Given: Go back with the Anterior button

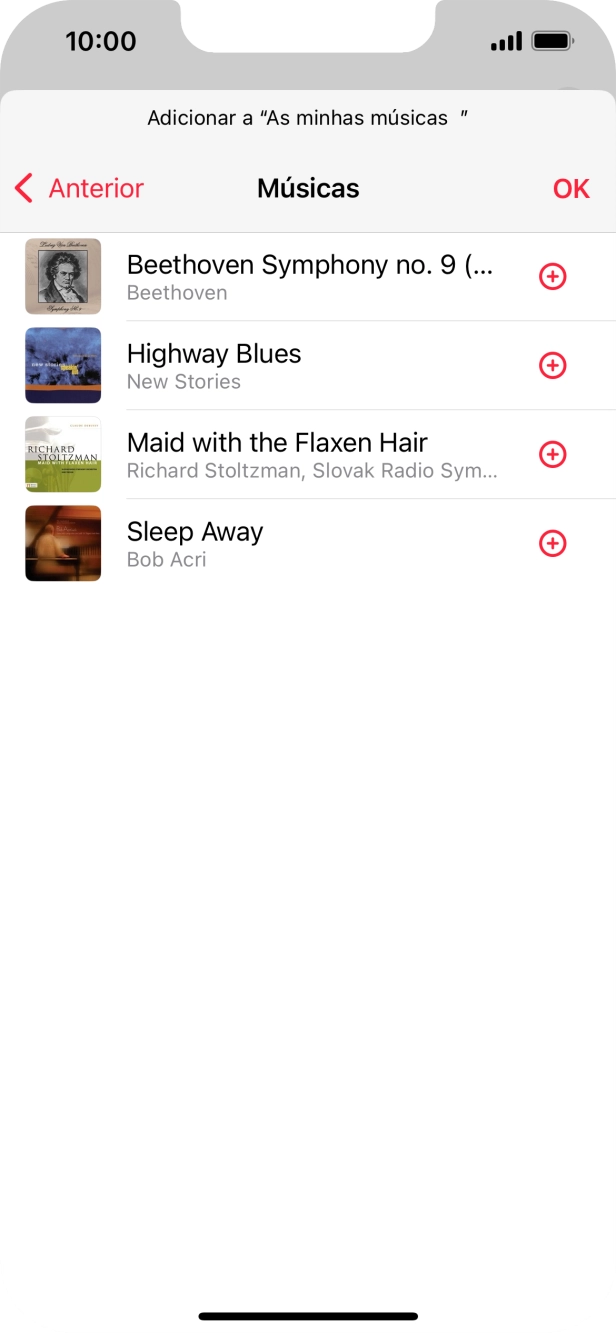Looking at the screenshot, I should [80, 188].
